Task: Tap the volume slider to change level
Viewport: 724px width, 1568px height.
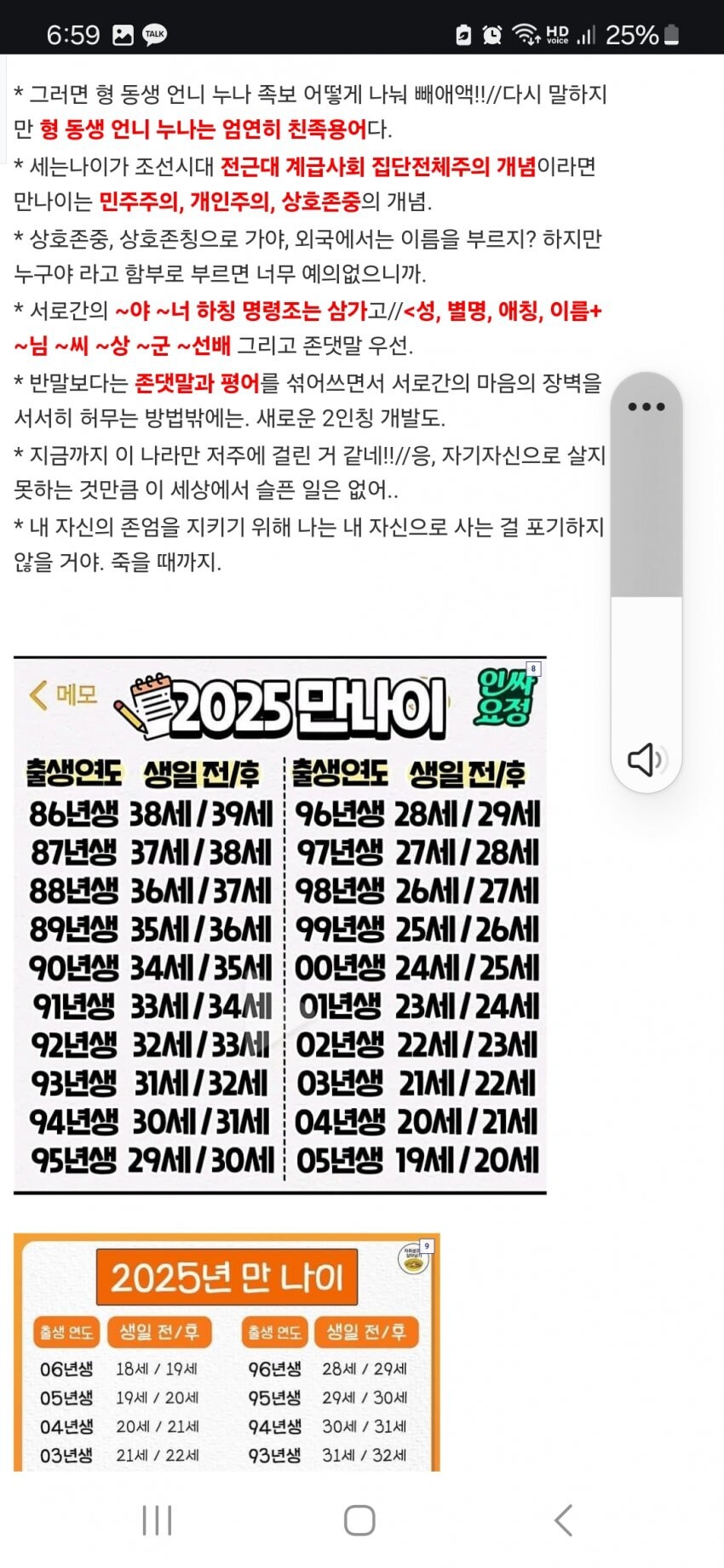Action: coord(646,545)
